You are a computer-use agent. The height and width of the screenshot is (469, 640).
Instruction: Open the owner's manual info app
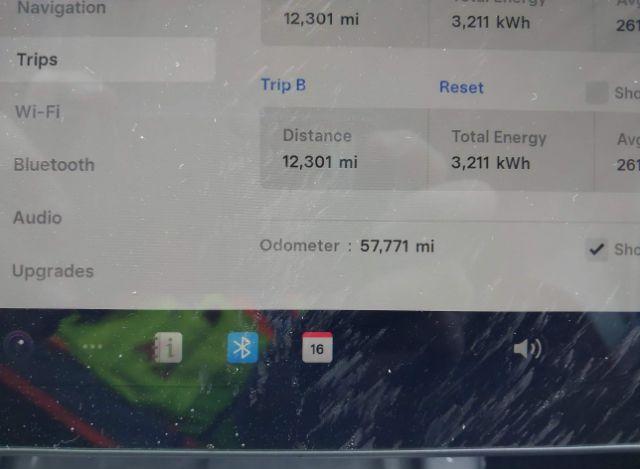tap(169, 348)
